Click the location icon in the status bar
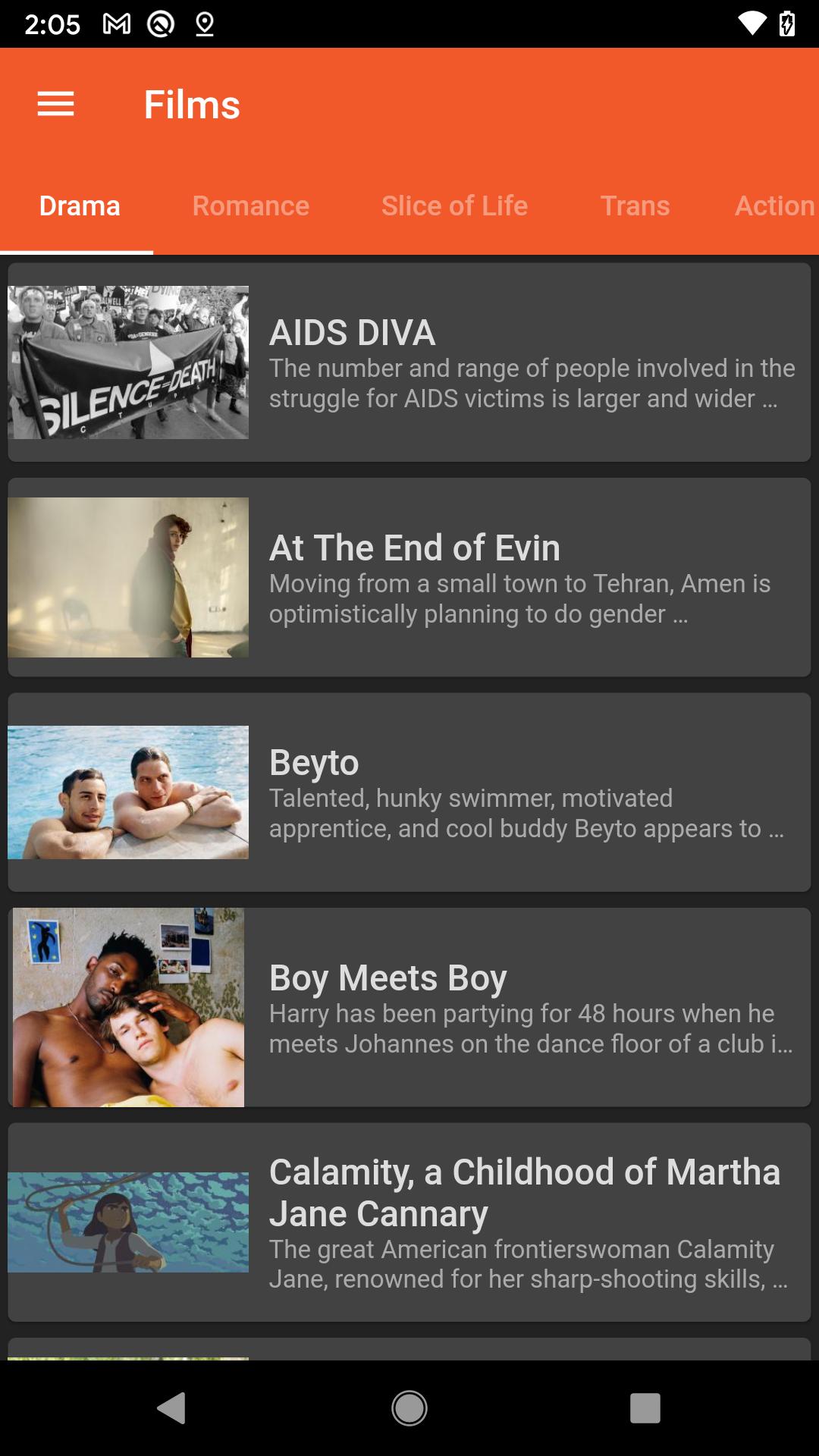819x1456 pixels. 203,25
